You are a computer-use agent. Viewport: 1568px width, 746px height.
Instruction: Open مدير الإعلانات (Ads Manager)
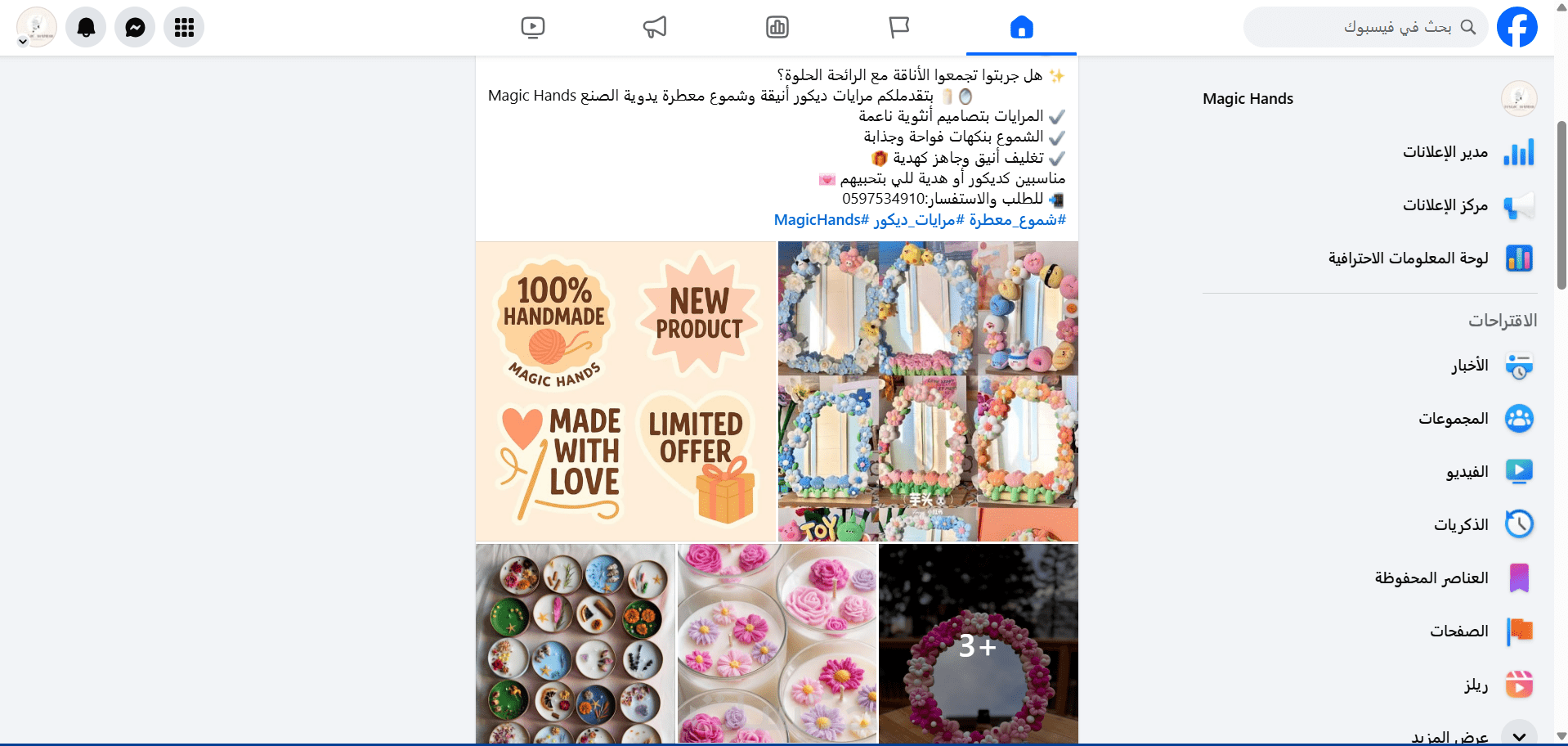point(1445,152)
